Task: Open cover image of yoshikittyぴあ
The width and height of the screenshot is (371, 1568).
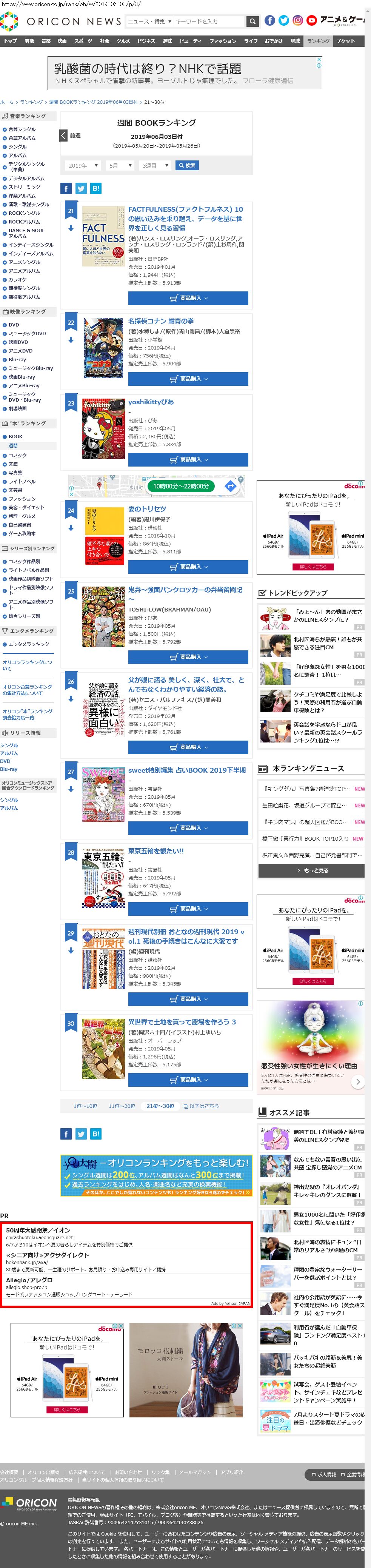Action: point(103,429)
